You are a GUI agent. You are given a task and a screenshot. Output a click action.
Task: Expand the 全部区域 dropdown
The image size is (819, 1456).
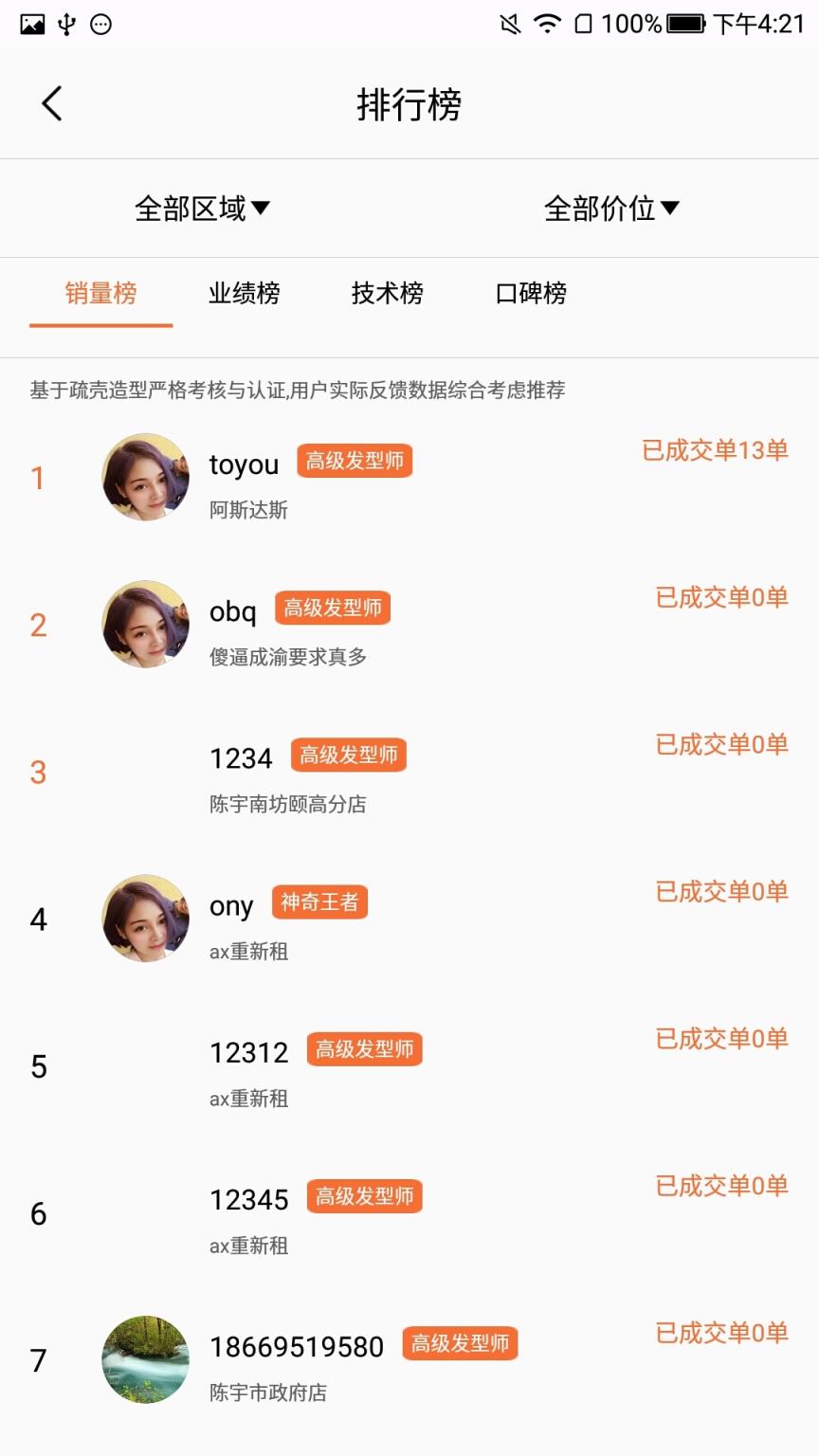[202, 209]
